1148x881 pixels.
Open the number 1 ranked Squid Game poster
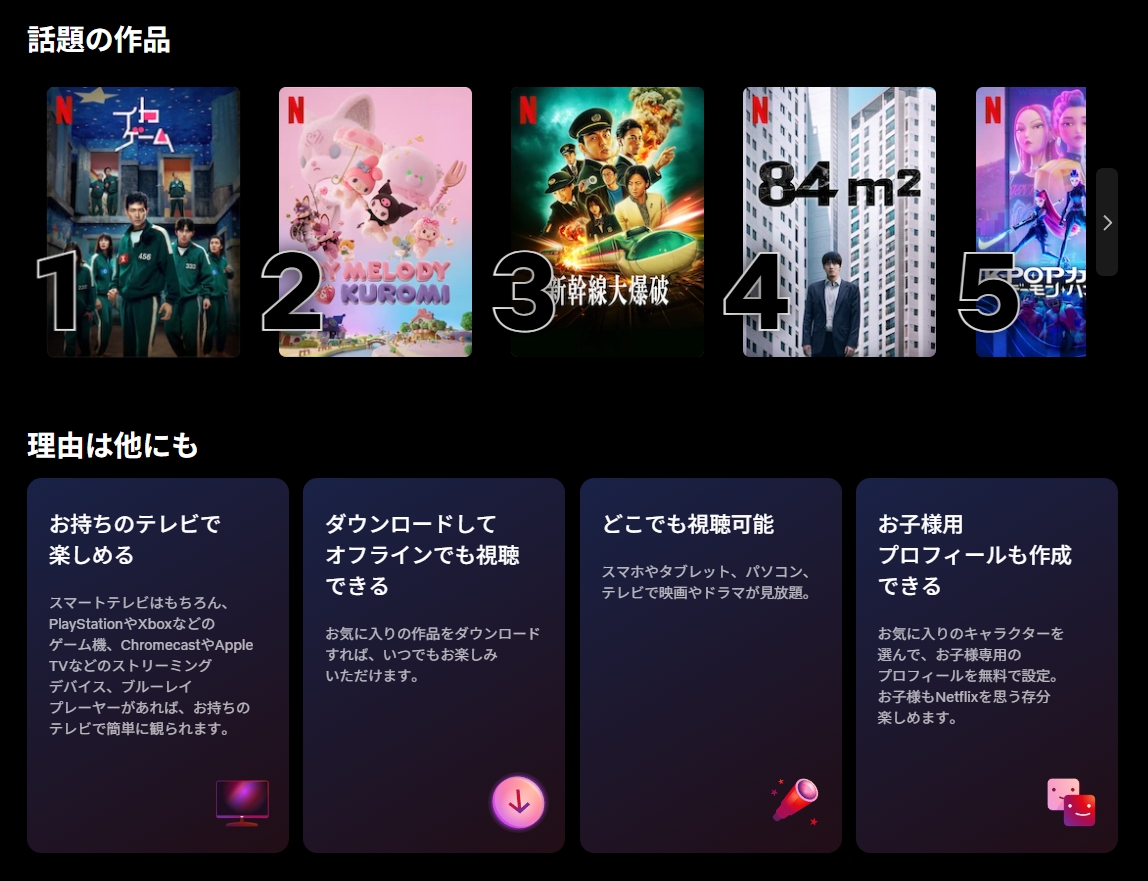tap(143, 222)
